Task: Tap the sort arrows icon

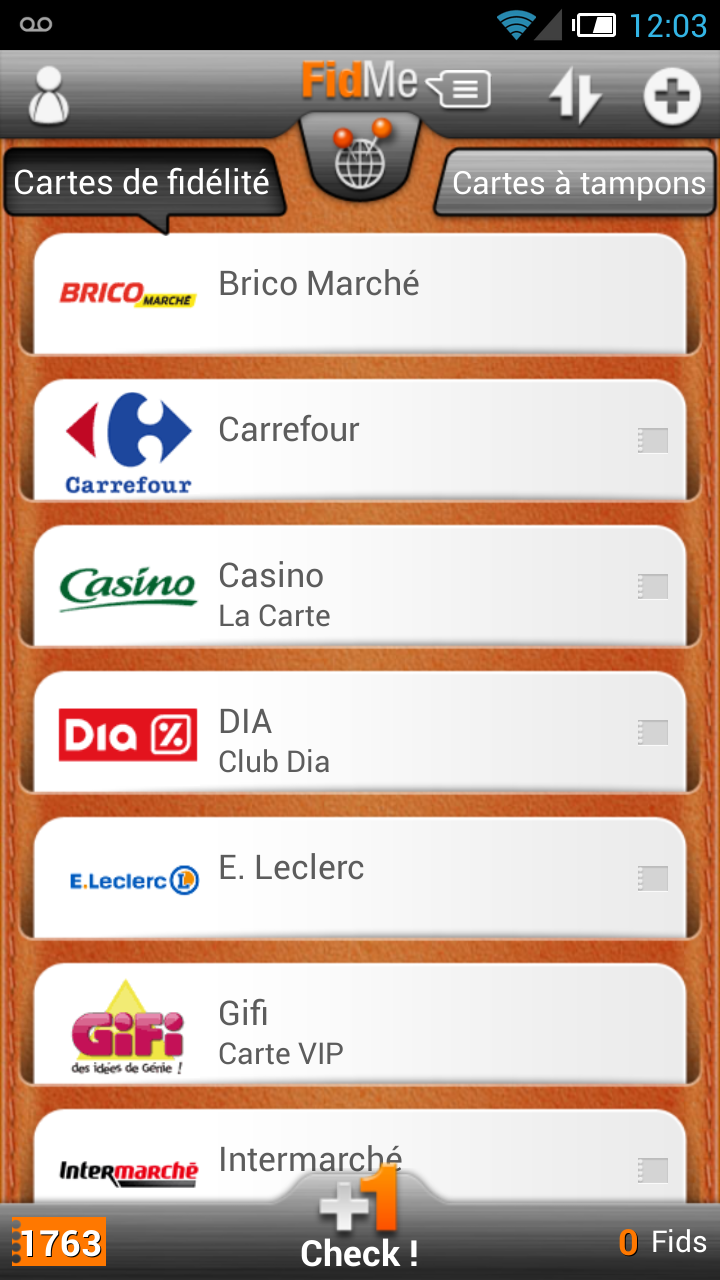Action: point(575,96)
